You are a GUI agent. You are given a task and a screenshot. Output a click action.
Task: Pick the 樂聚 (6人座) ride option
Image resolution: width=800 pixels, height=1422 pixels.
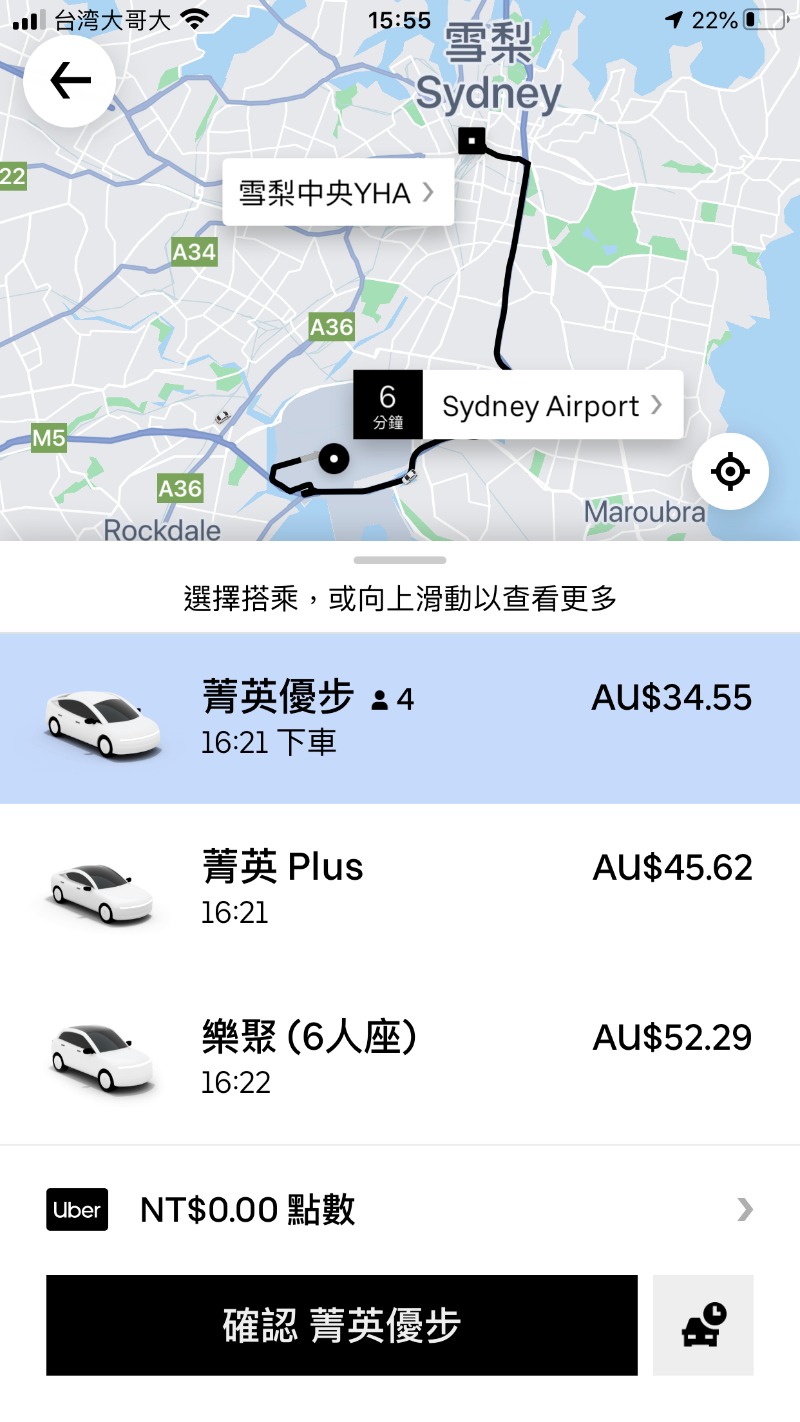pos(400,1058)
